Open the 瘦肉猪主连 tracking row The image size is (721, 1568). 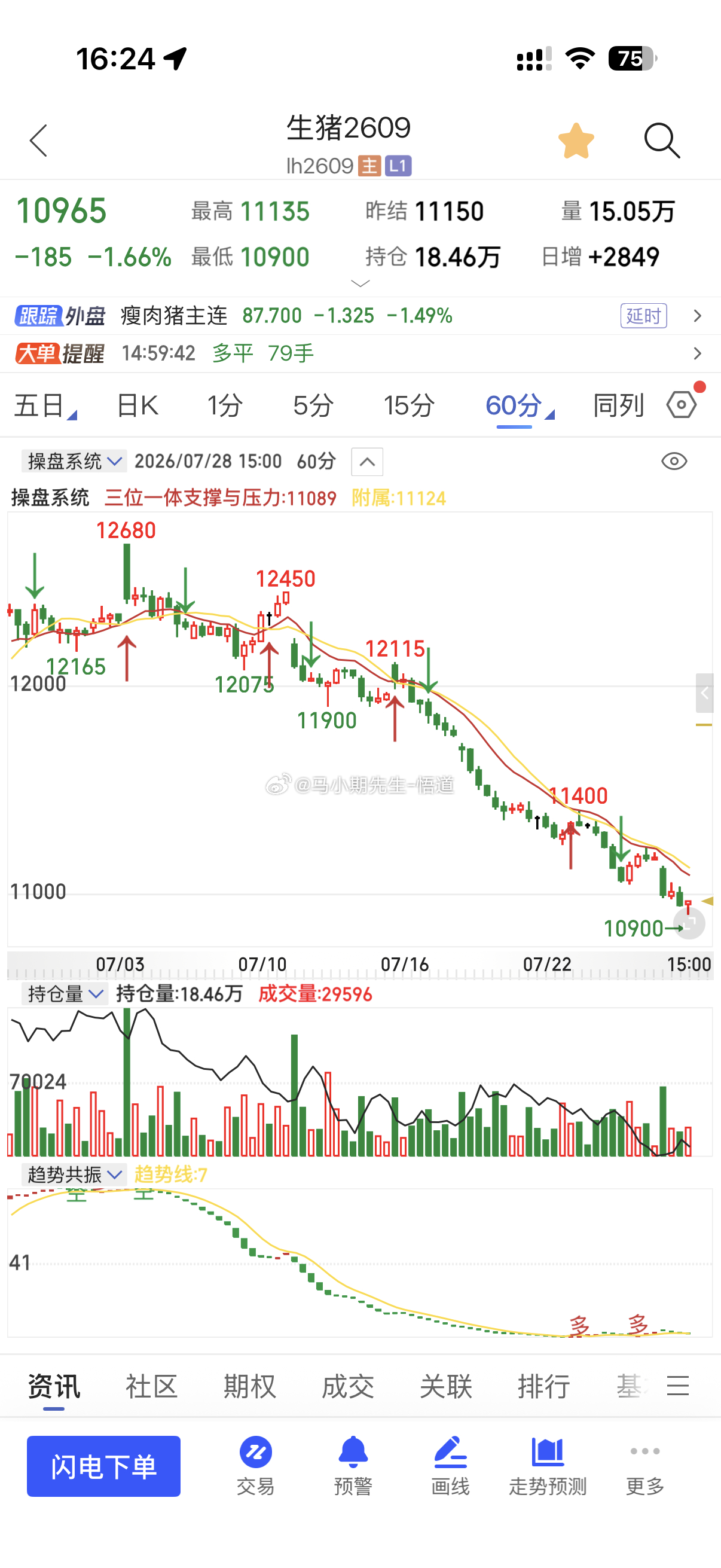coord(360,315)
